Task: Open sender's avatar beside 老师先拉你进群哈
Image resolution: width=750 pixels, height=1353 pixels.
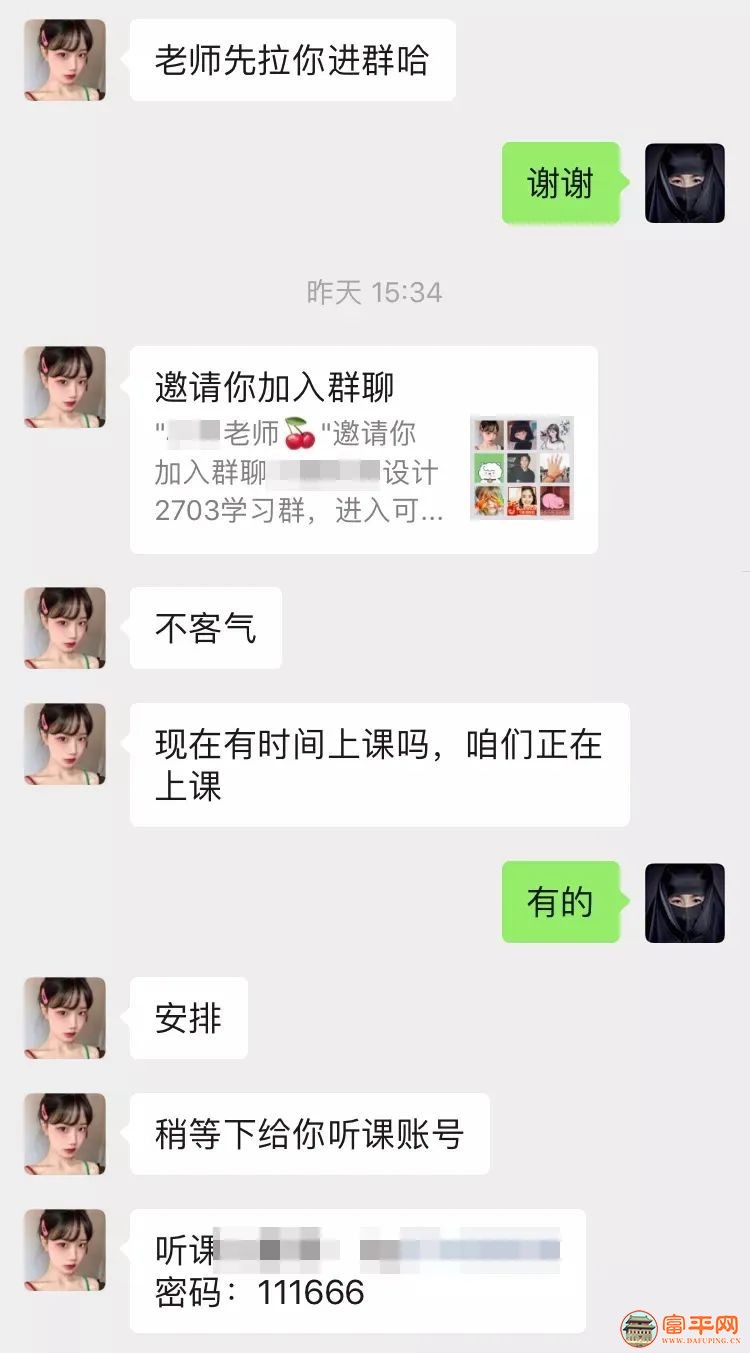Action: click(65, 60)
